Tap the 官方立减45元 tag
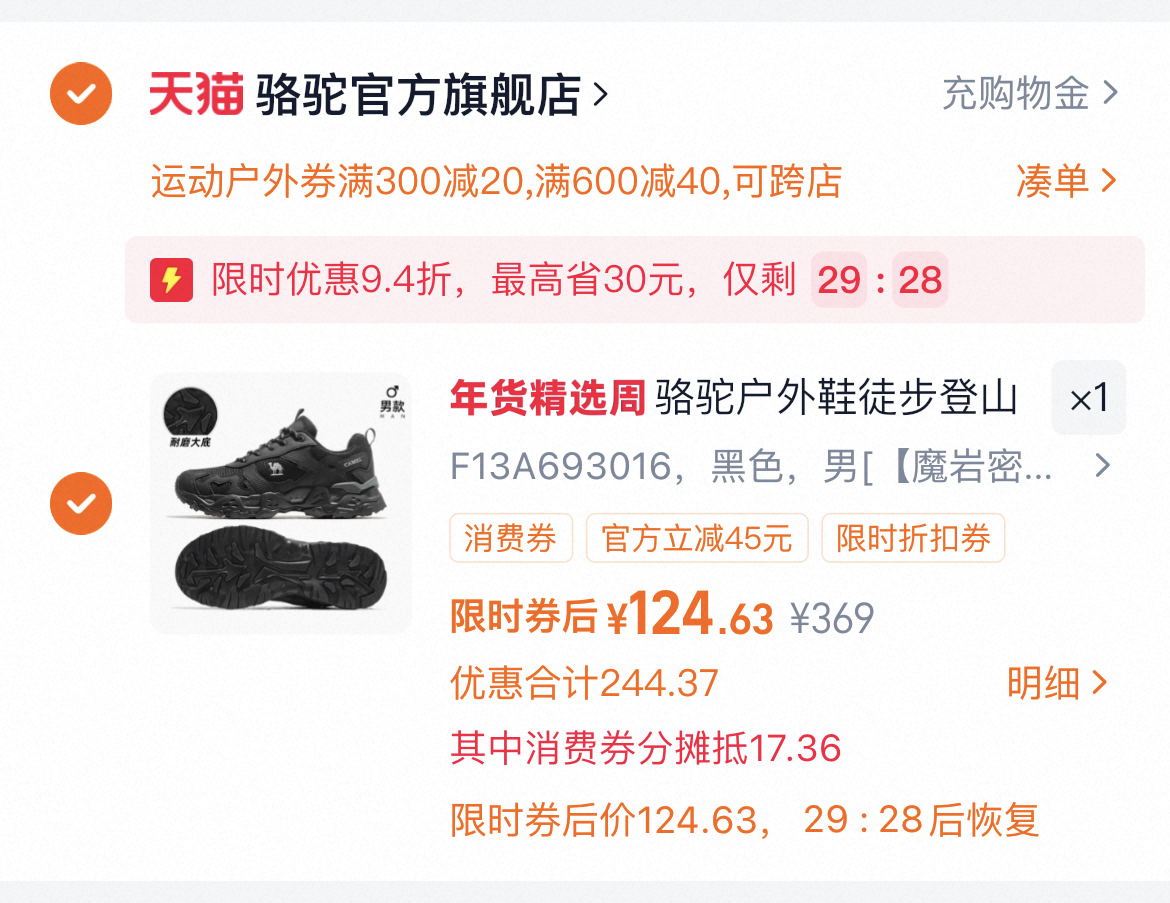The height and width of the screenshot is (903, 1170). [x=696, y=537]
